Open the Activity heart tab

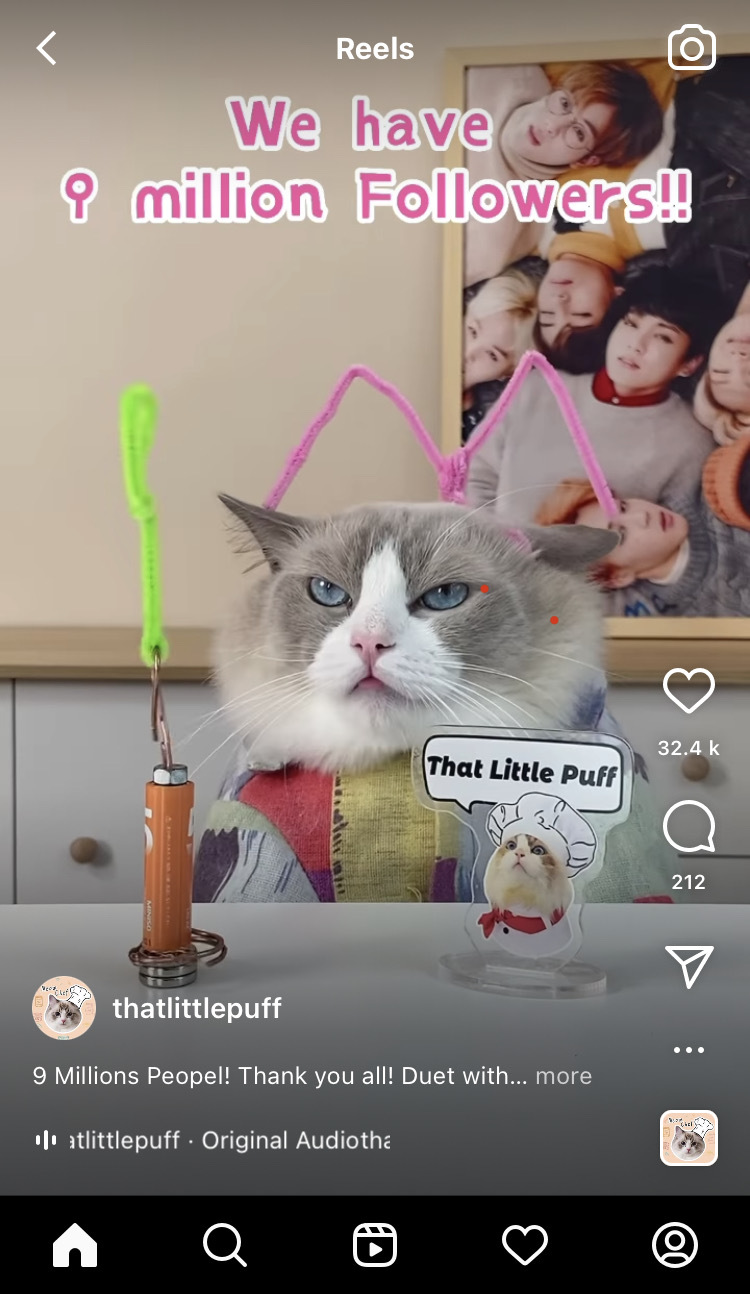point(525,1246)
